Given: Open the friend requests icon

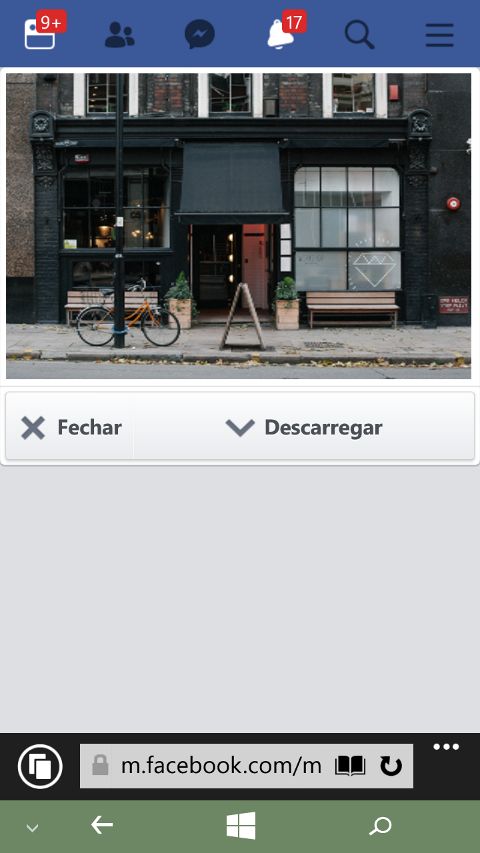Looking at the screenshot, I should click(x=120, y=35).
